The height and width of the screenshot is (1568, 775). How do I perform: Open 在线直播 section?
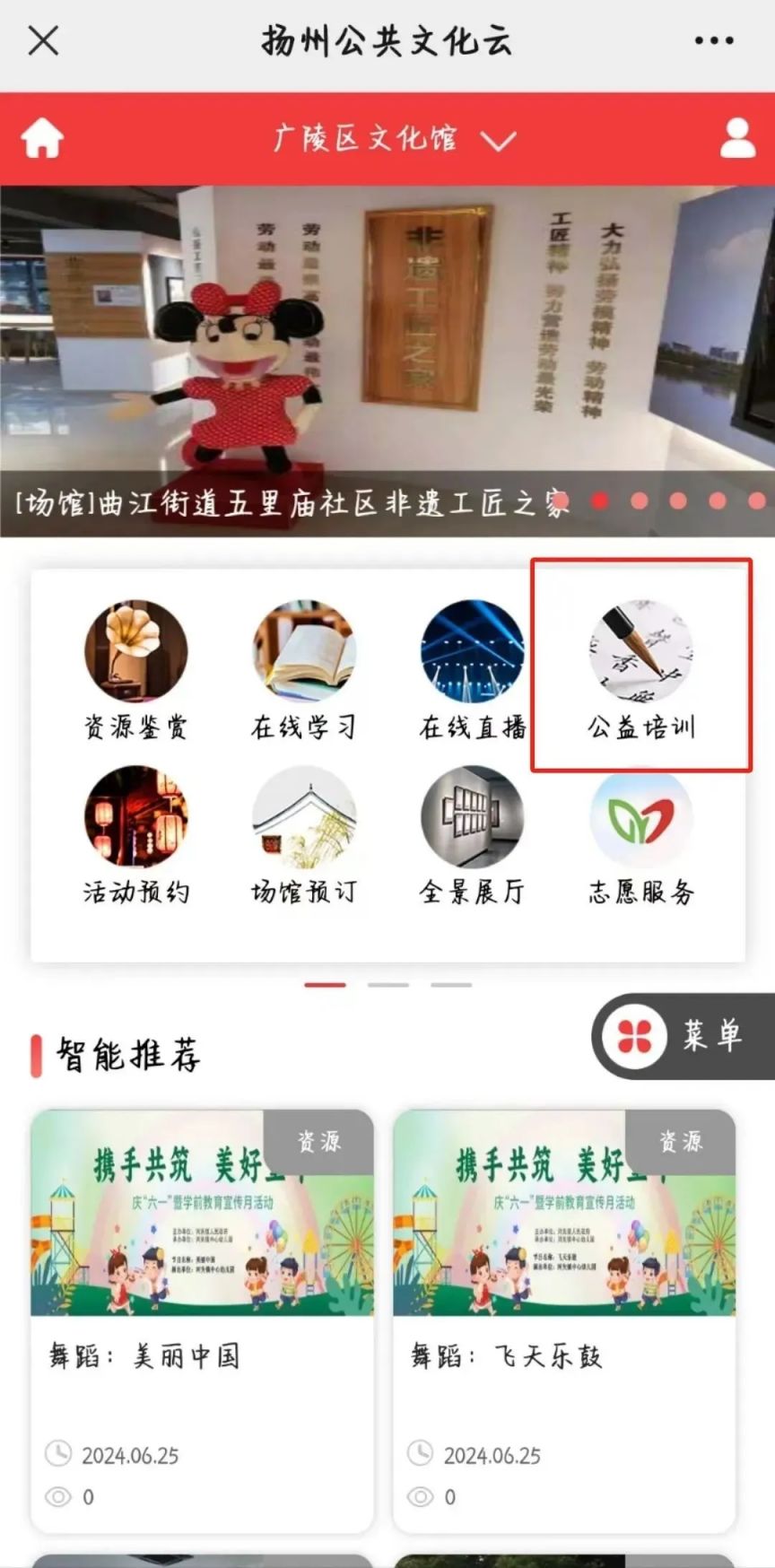[472, 670]
